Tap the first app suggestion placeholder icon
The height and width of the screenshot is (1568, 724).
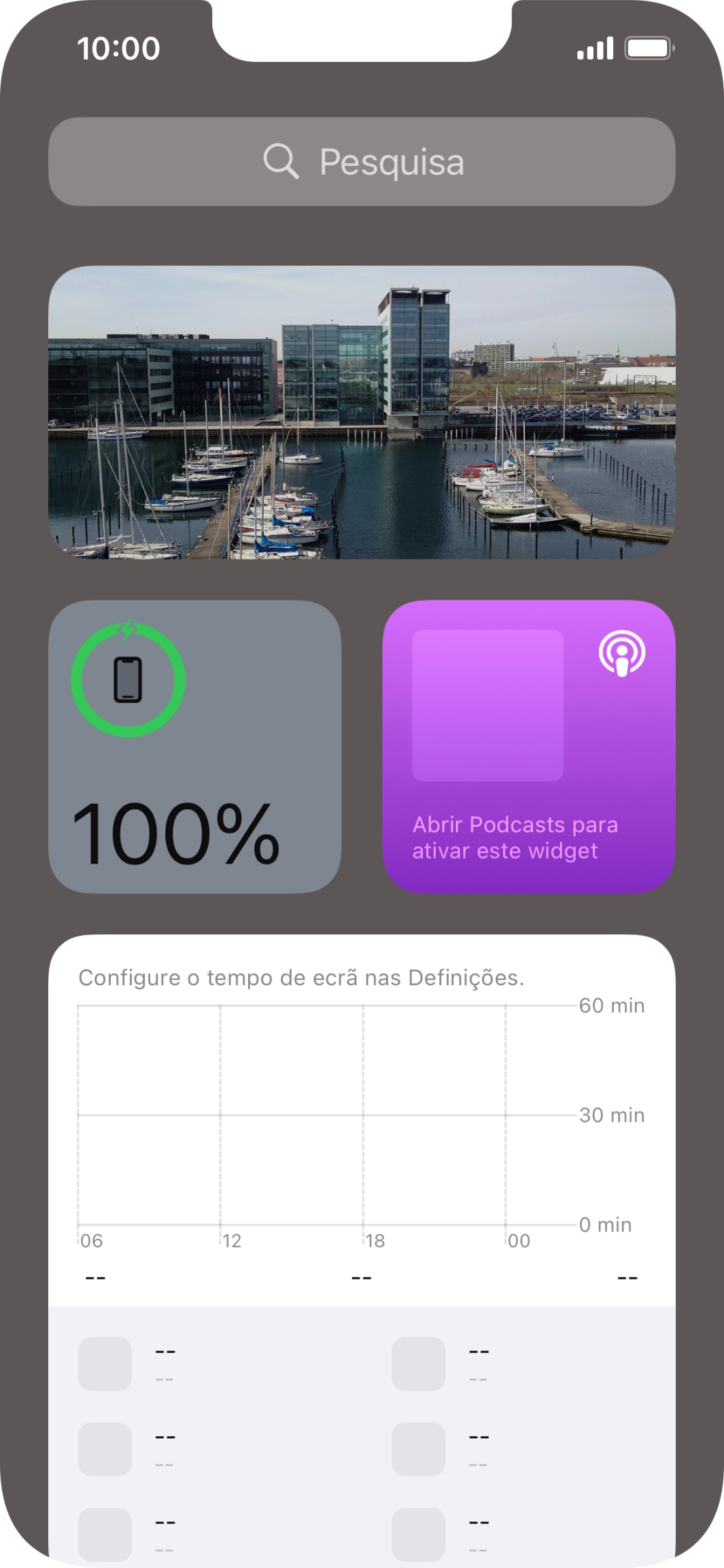105,1363
